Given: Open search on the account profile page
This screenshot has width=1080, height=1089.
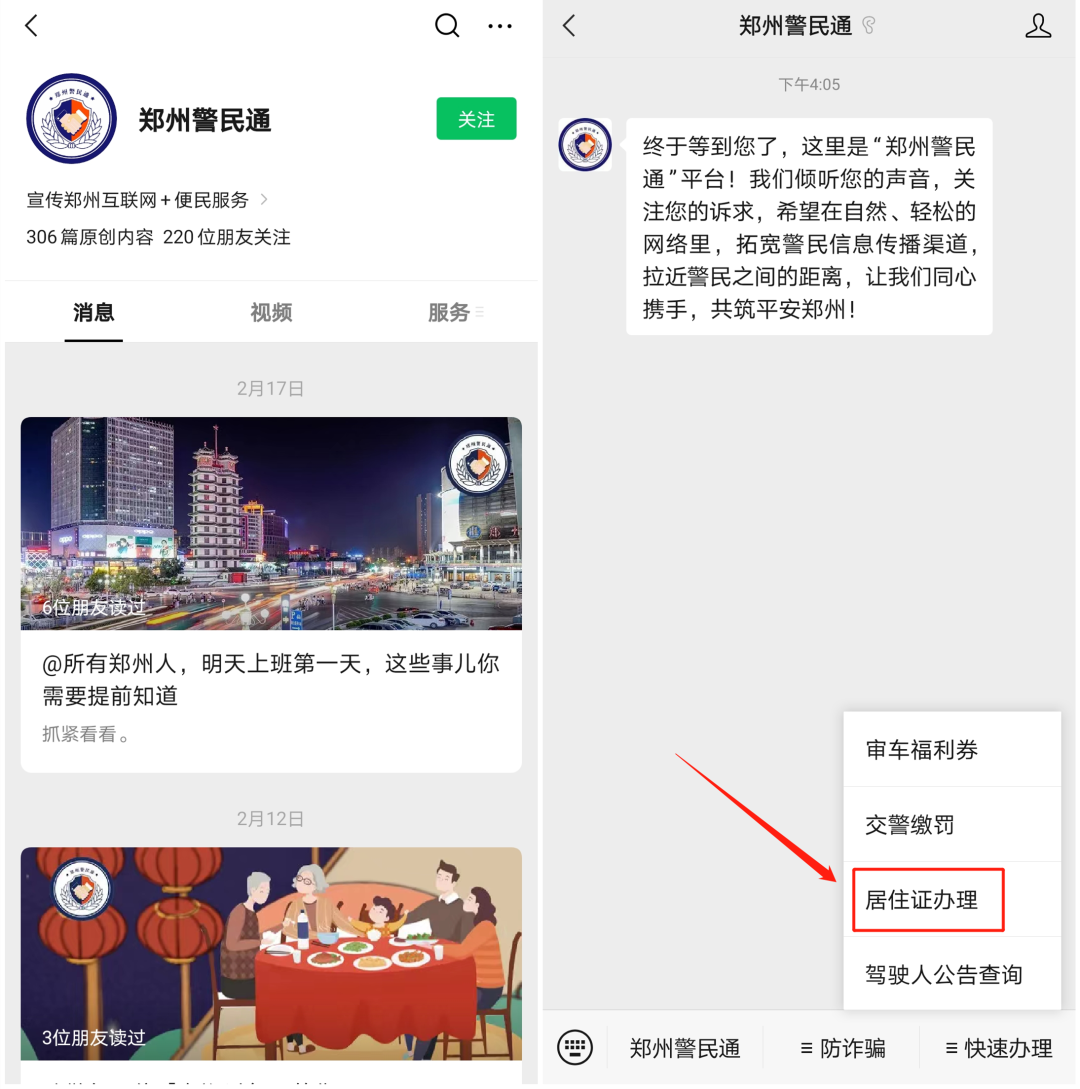Looking at the screenshot, I should point(447,26).
